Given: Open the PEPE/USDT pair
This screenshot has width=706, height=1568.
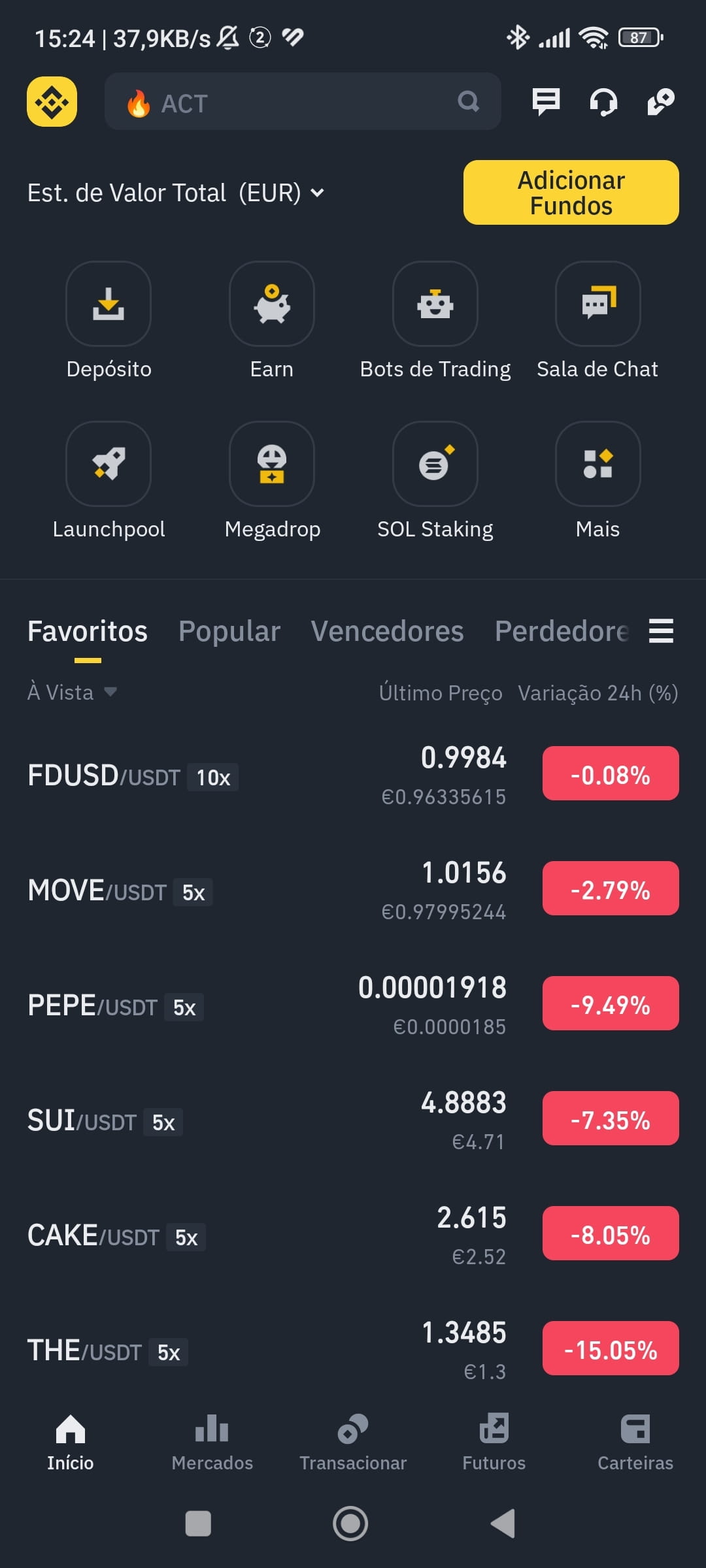Looking at the screenshot, I should (x=353, y=1005).
